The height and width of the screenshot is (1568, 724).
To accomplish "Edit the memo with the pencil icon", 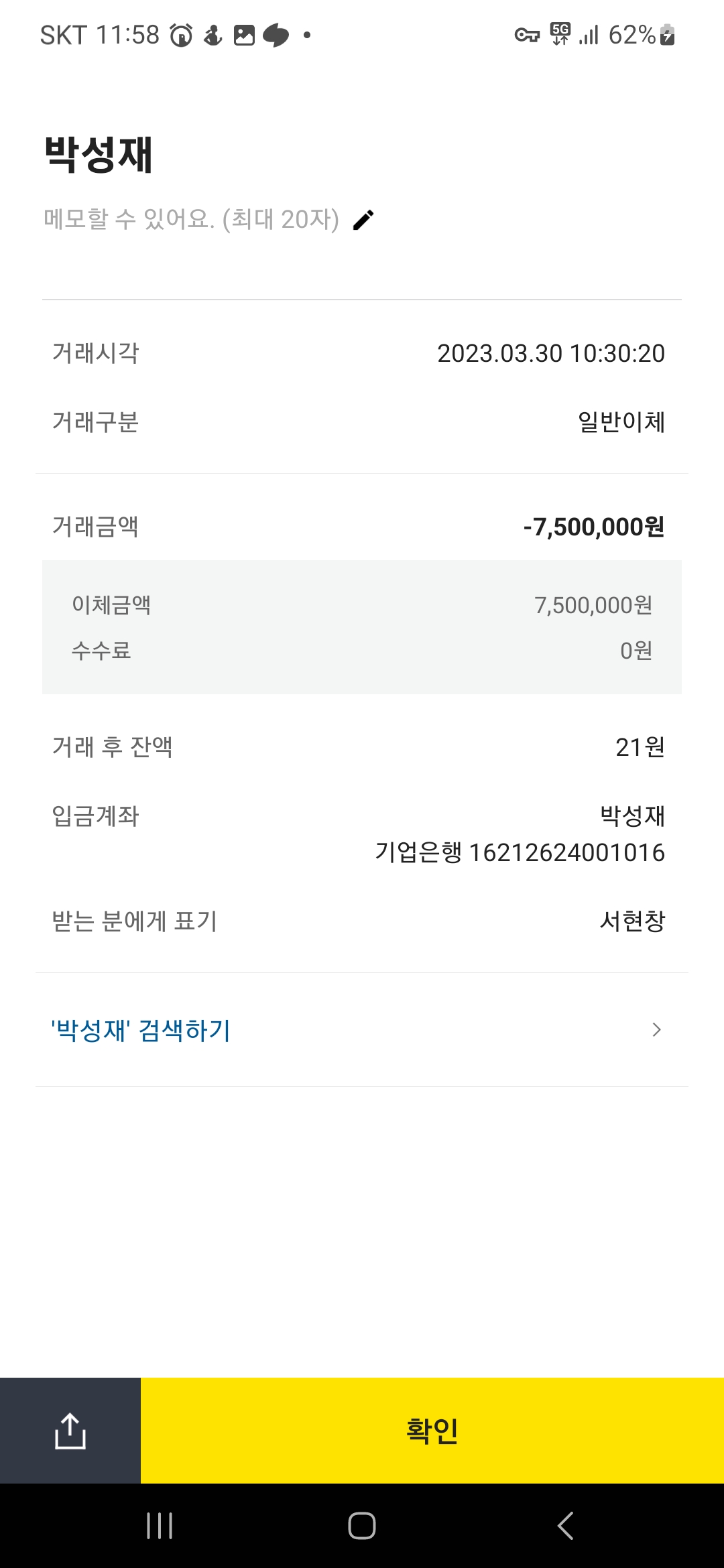I will (363, 220).
